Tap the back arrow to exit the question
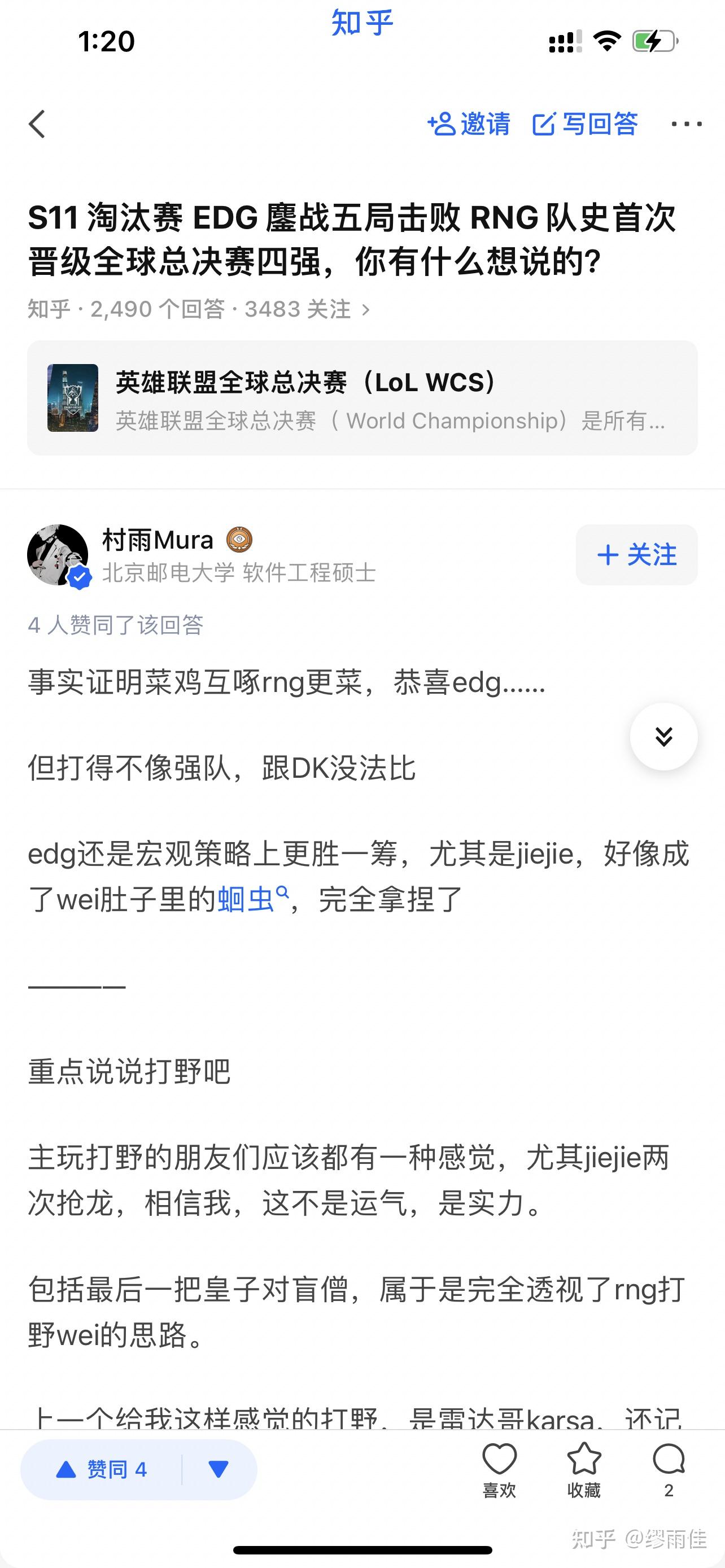725x1568 pixels. point(38,125)
